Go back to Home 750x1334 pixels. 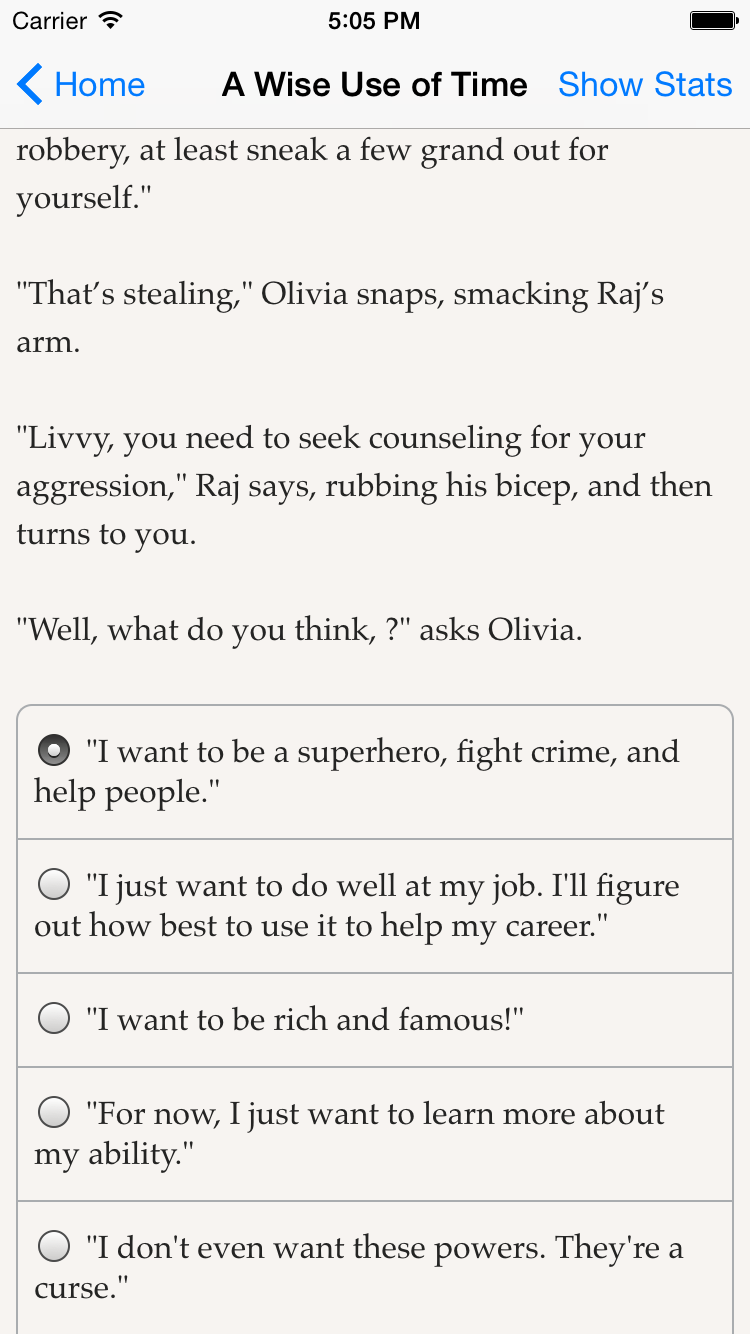pyautogui.click(x=82, y=85)
